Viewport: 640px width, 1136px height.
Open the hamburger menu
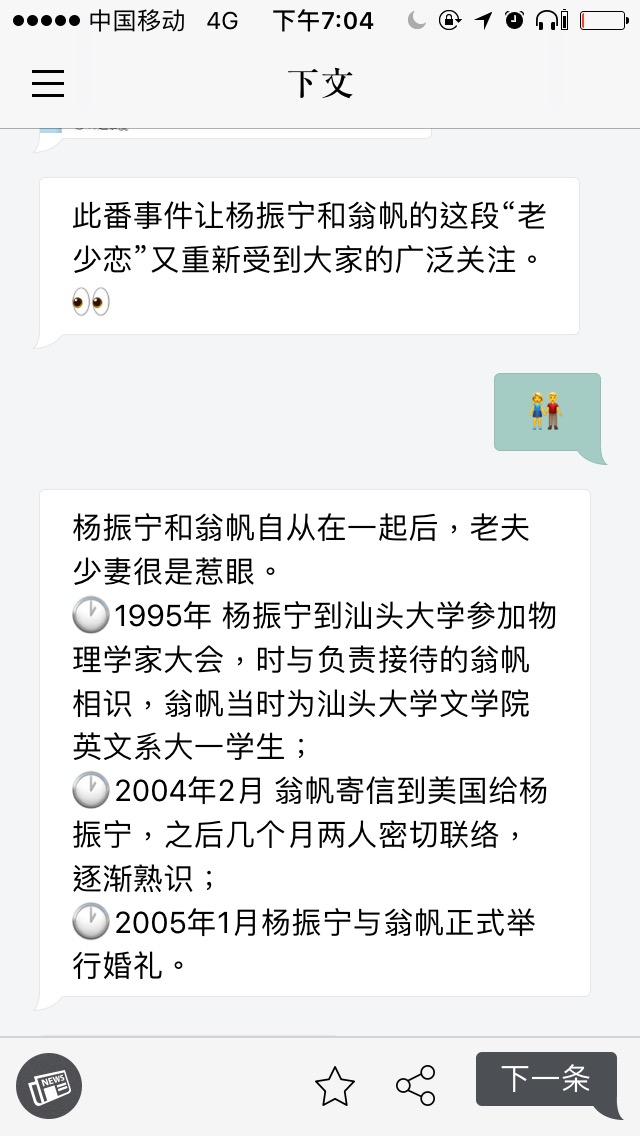pos(48,83)
